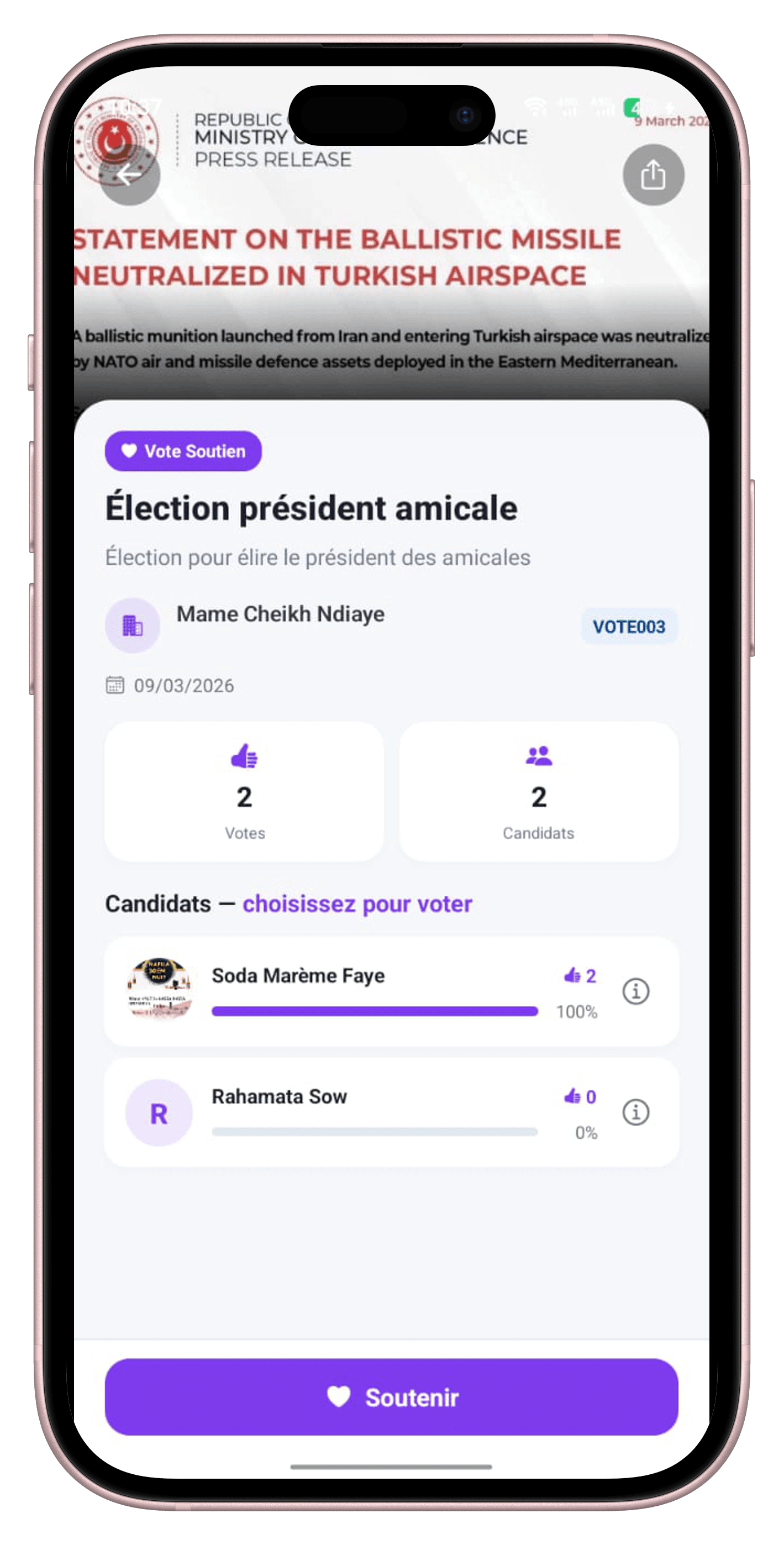The height and width of the screenshot is (1545, 784).
Task: Tap the VOTE003 code badge
Action: coord(629,625)
